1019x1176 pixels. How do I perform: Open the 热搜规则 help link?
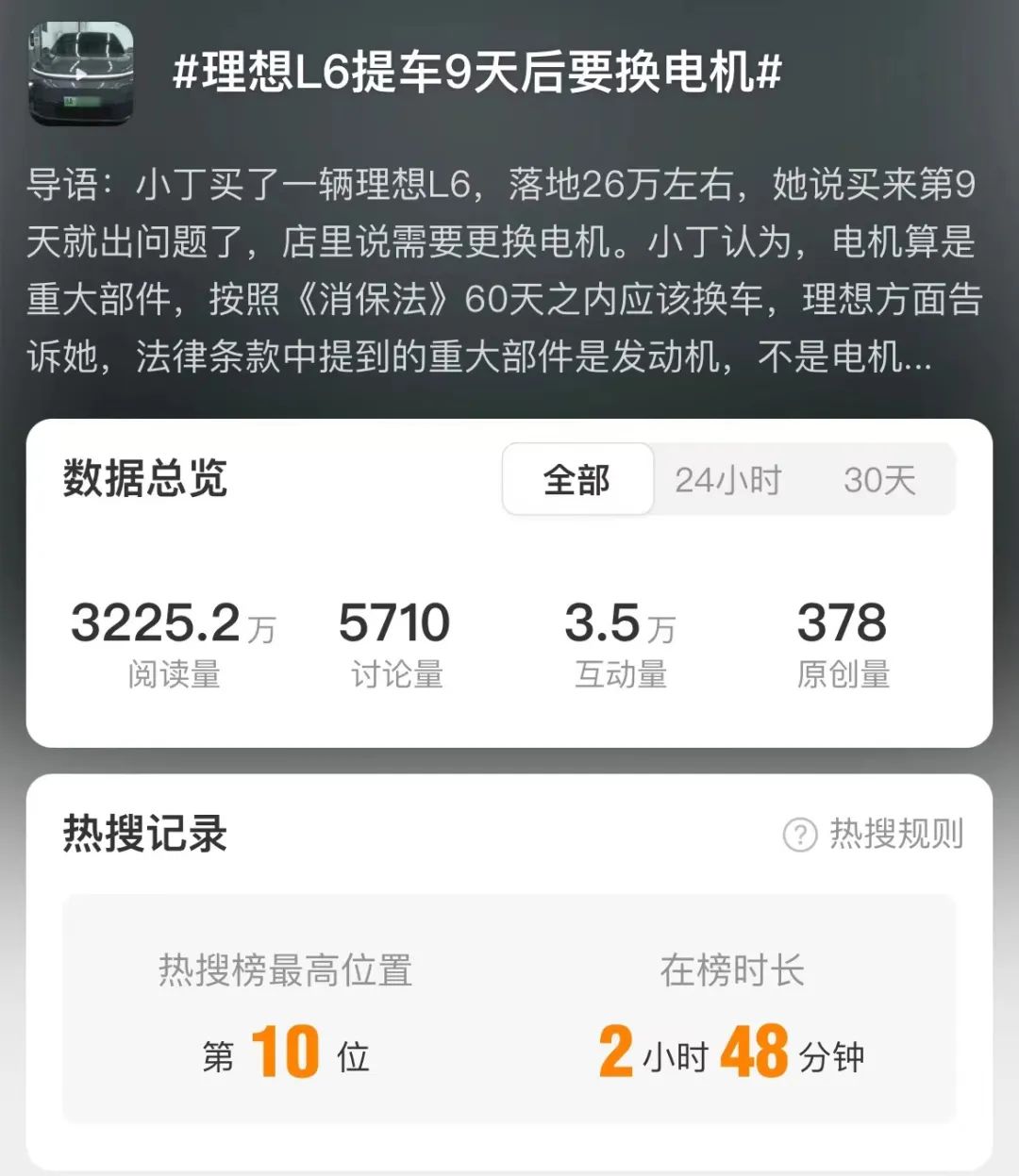tap(875, 834)
